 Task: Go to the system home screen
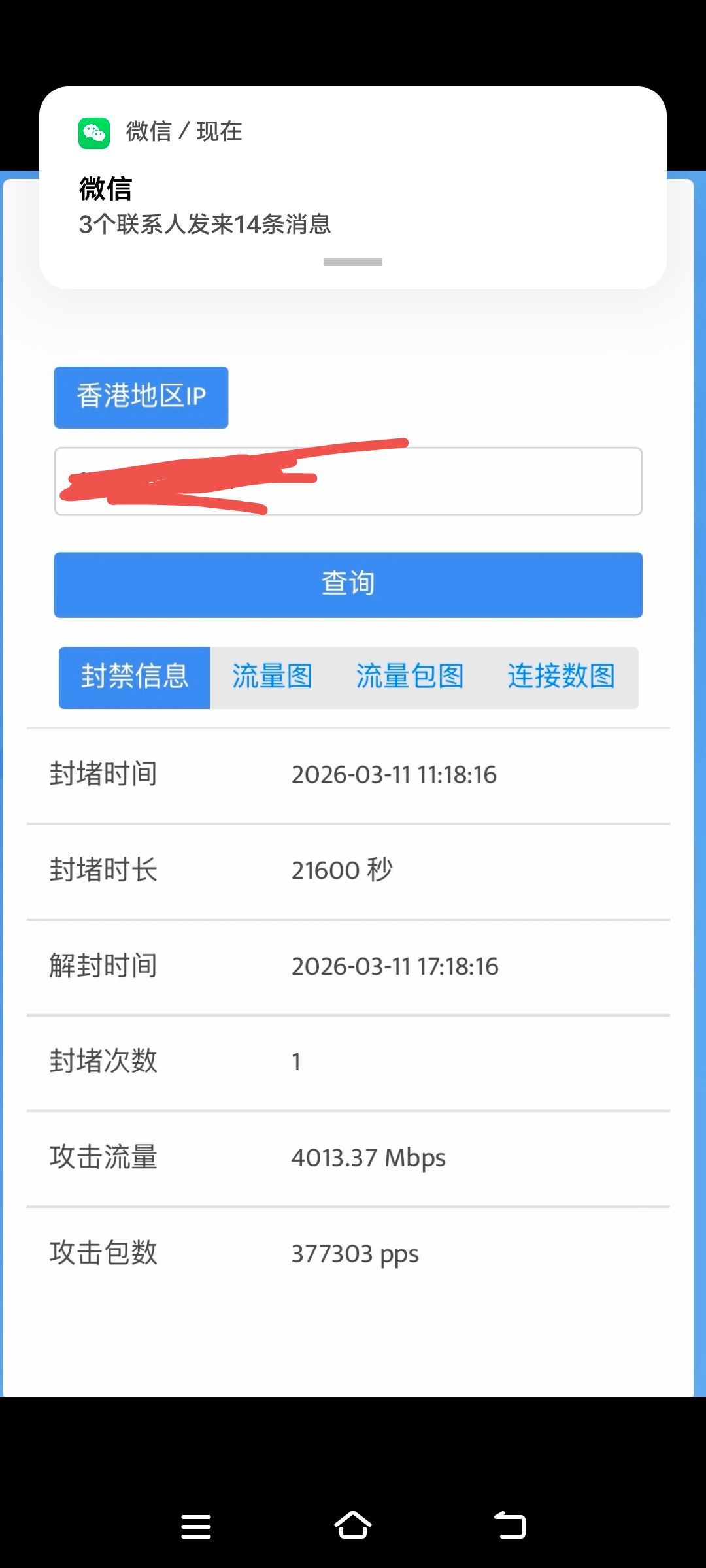point(353,1526)
